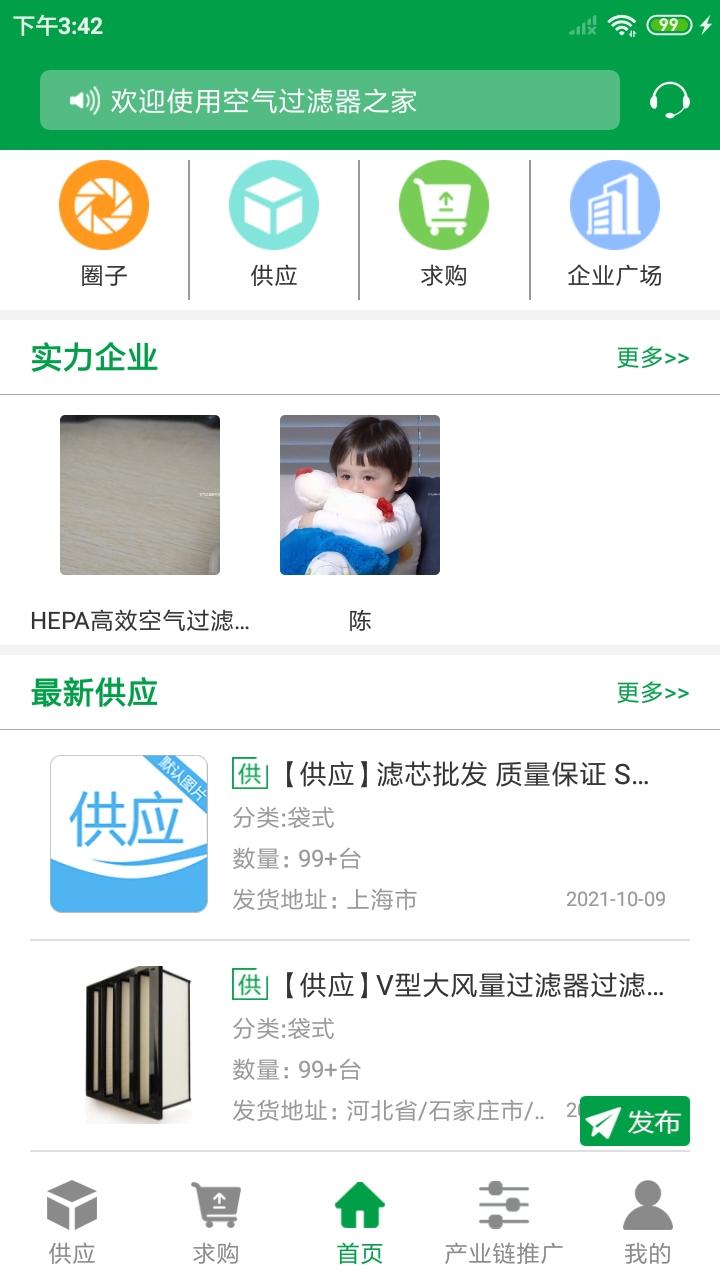Image resolution: width=720 pixels, height=1280 pixels.
Task: Open the customer service headset icon
Action: point(669,100)
